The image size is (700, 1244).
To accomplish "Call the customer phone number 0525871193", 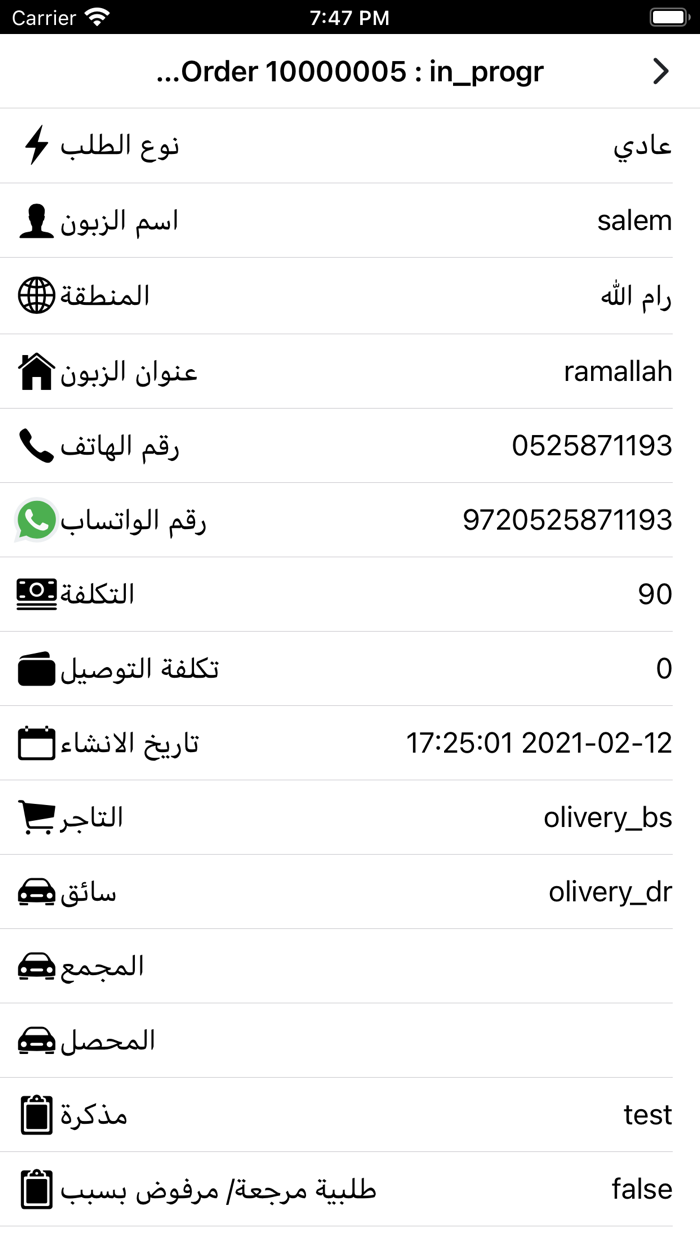I will point(591,445).
